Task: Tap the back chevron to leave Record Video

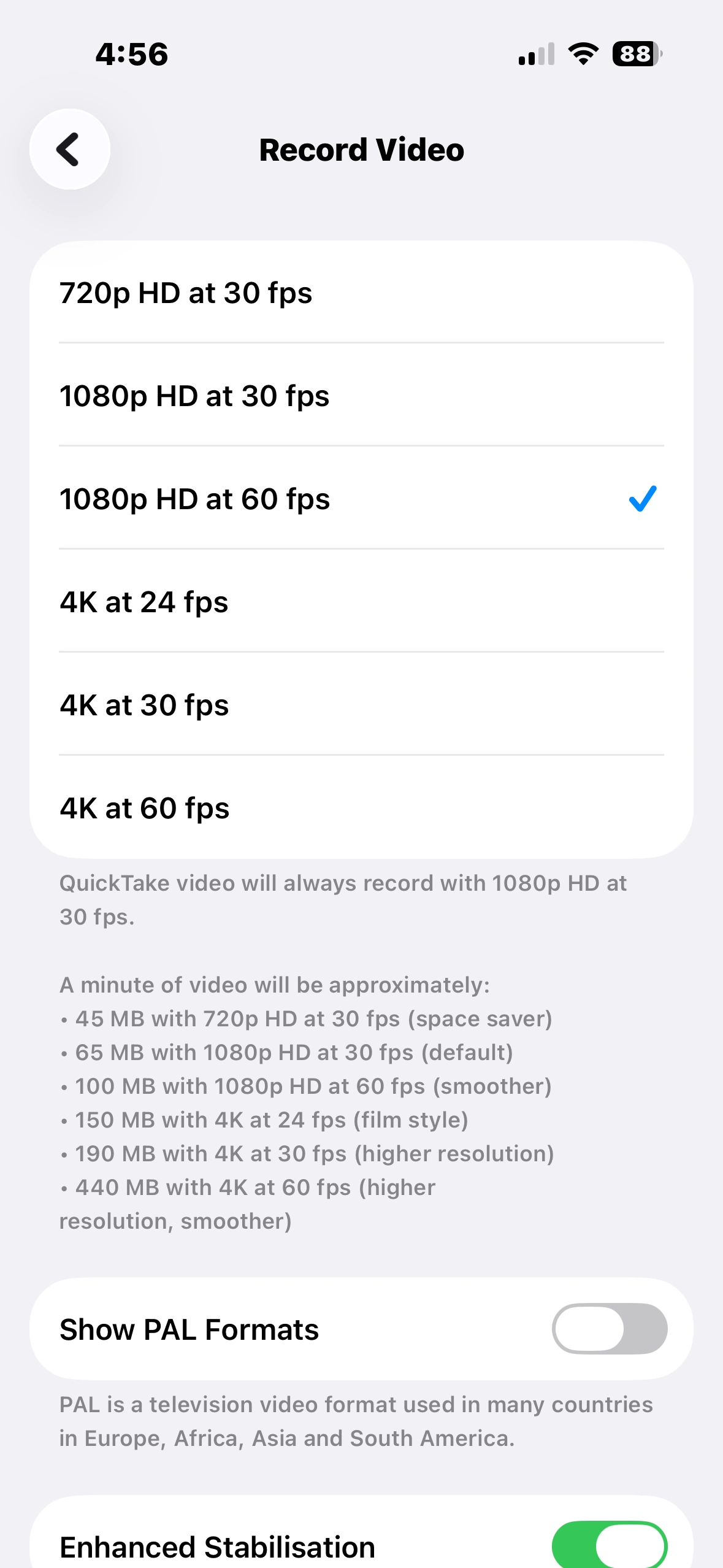Action: (x=69, y=149)
